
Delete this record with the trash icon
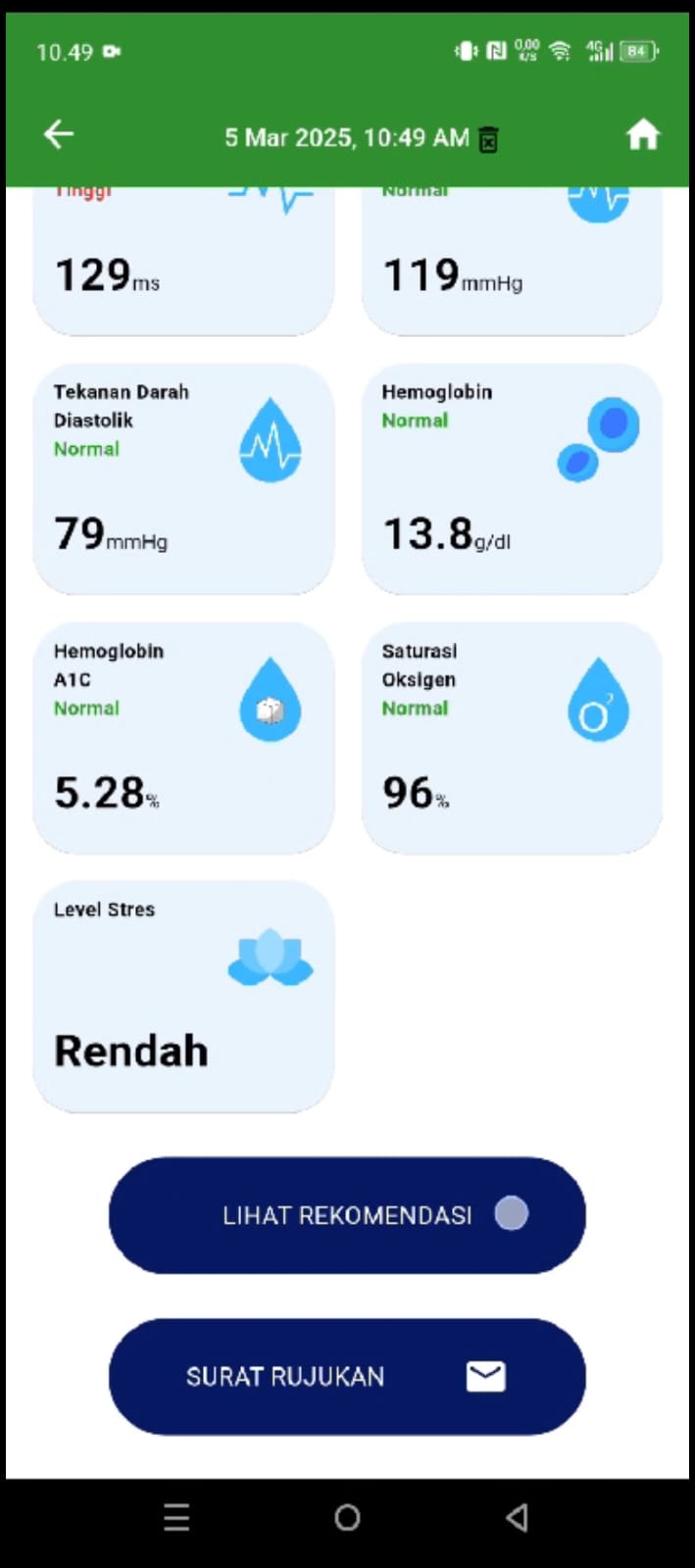[x=488, y=139]
